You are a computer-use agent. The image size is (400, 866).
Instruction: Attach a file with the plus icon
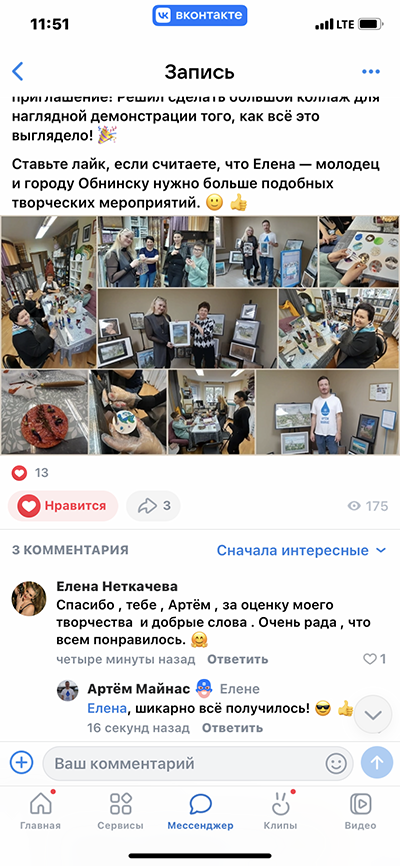coord(22,763)
